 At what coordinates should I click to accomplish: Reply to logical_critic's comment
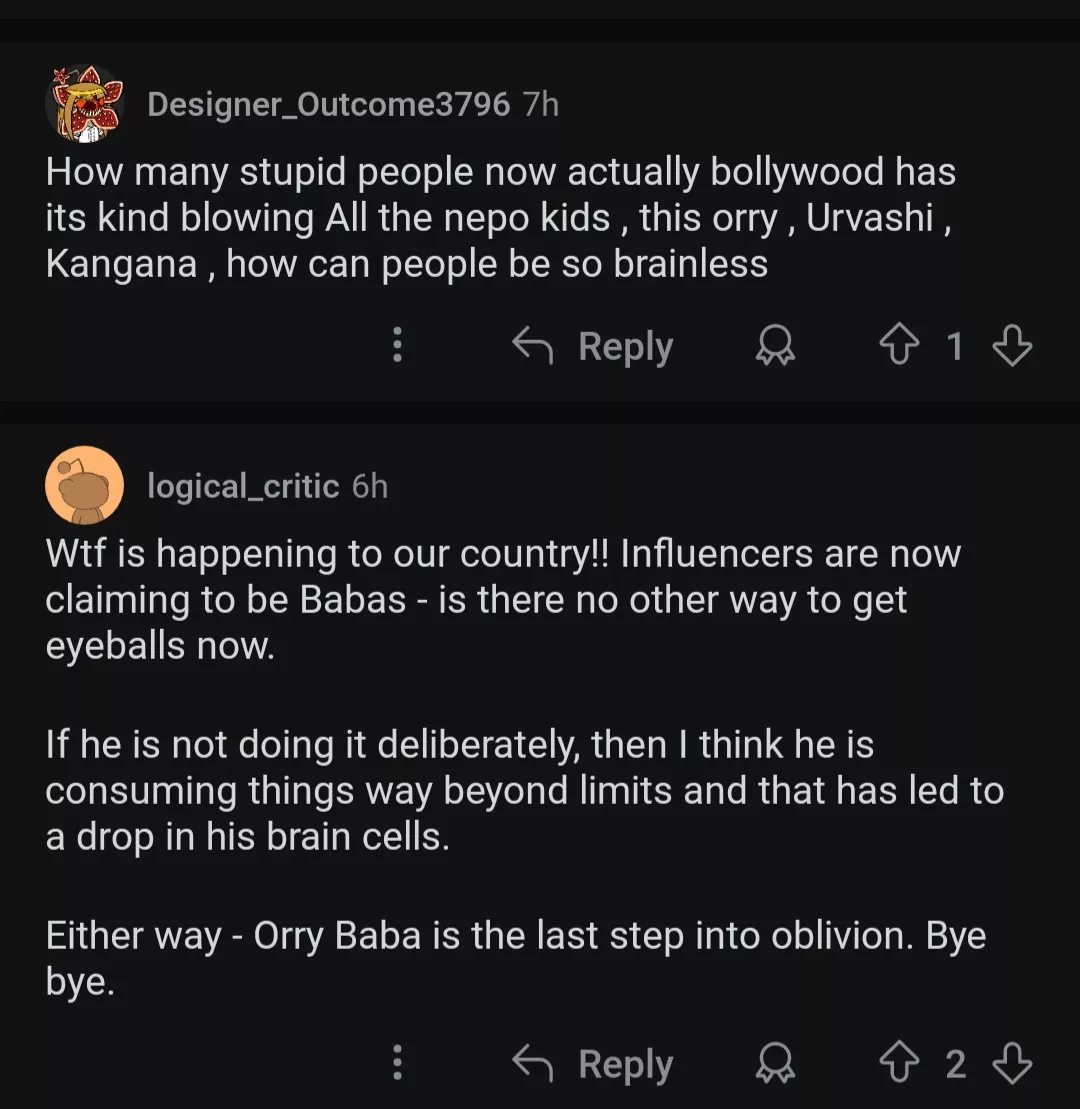pyautogui.click(x=593, y=1063)
